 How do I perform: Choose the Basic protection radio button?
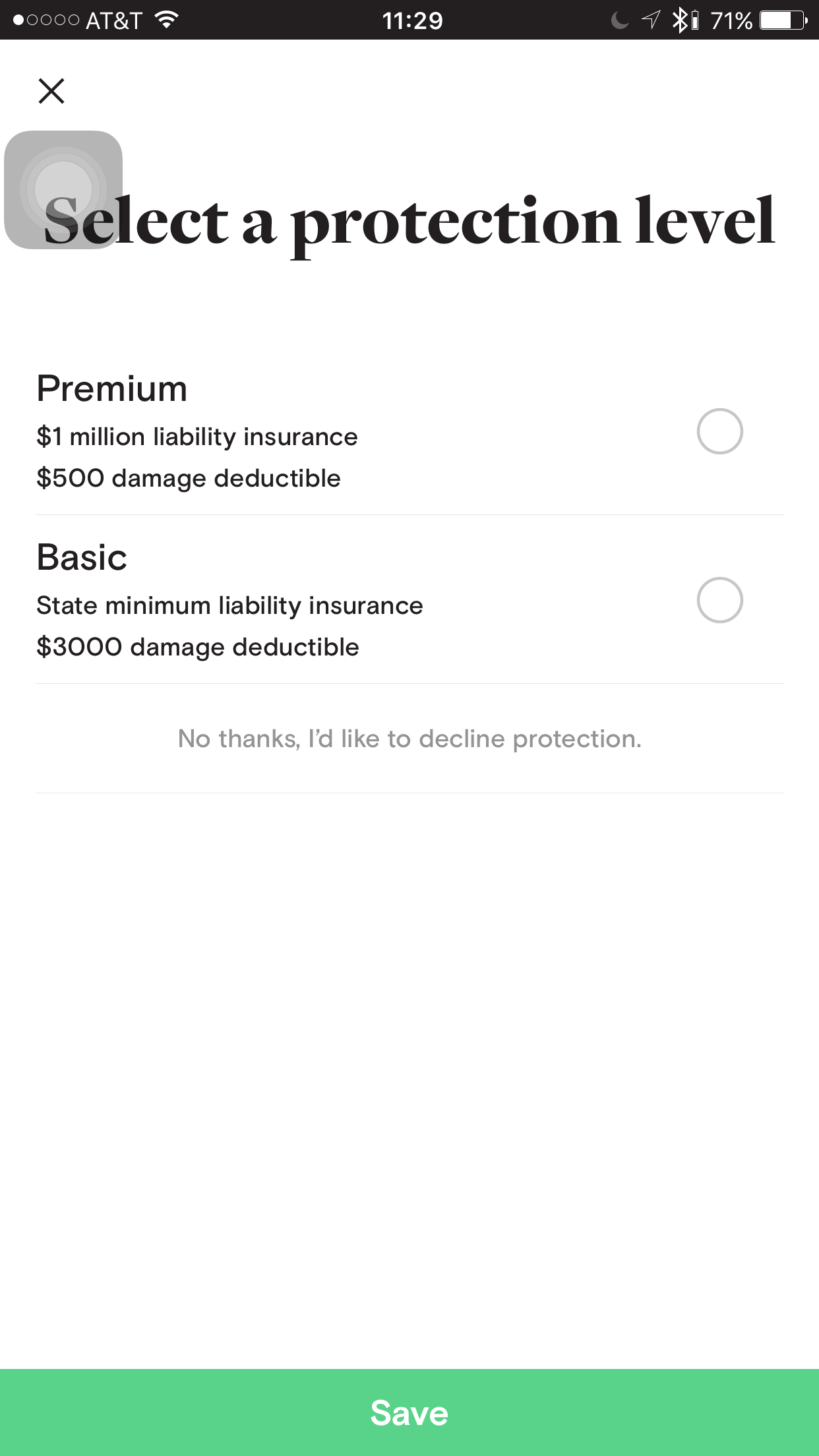[x=719, y=600]
